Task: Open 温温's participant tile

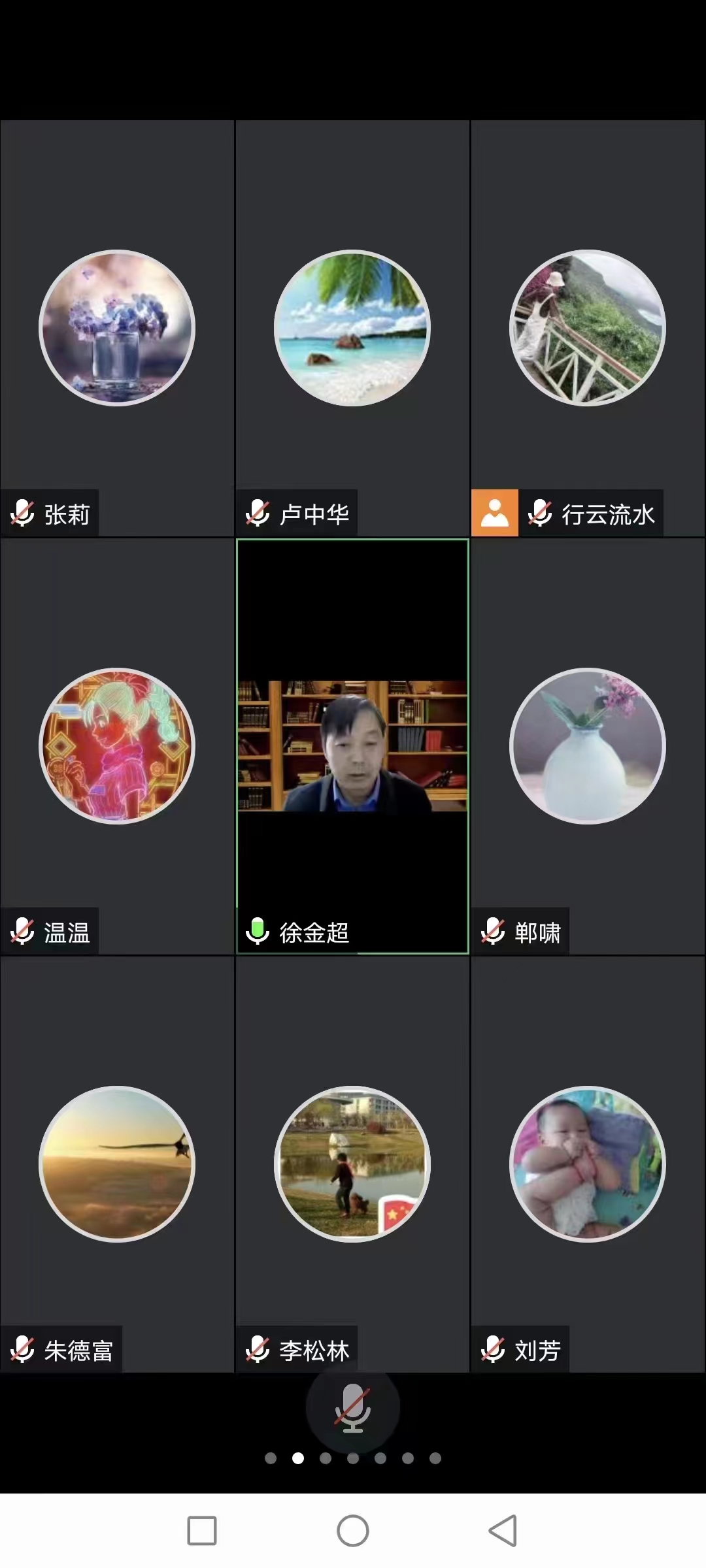Action: point(117,746)
